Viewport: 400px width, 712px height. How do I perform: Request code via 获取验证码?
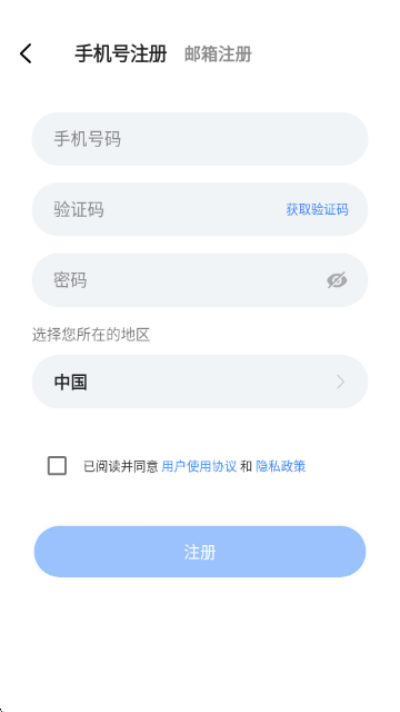(x=317, y=209)
